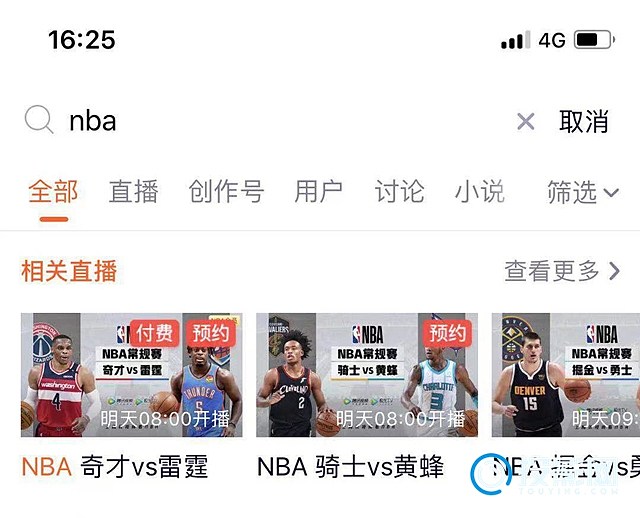This screenshot has height=518, width=640.
Task: Clear the search text with the X
Action: click(x=525, y=122)
